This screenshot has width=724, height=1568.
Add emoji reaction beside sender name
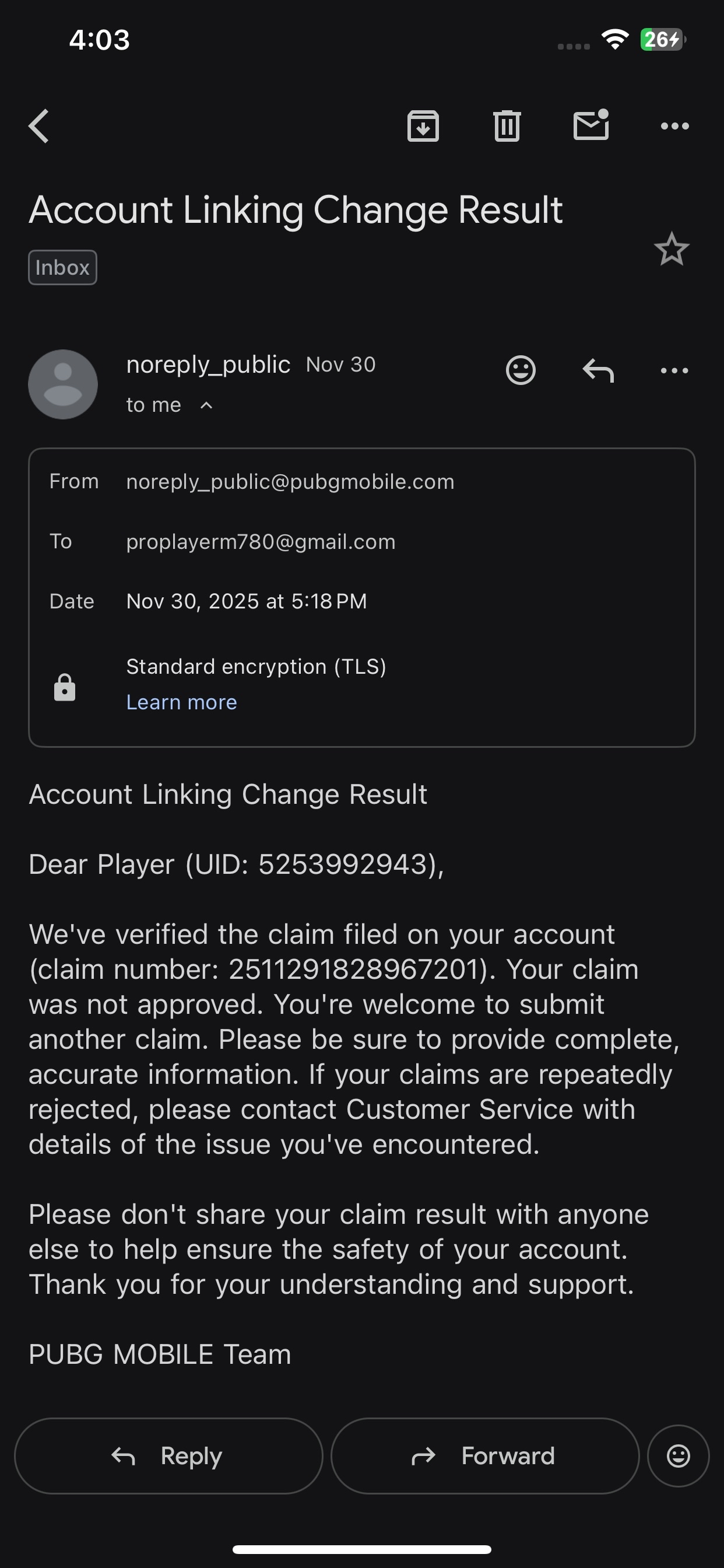520,370
